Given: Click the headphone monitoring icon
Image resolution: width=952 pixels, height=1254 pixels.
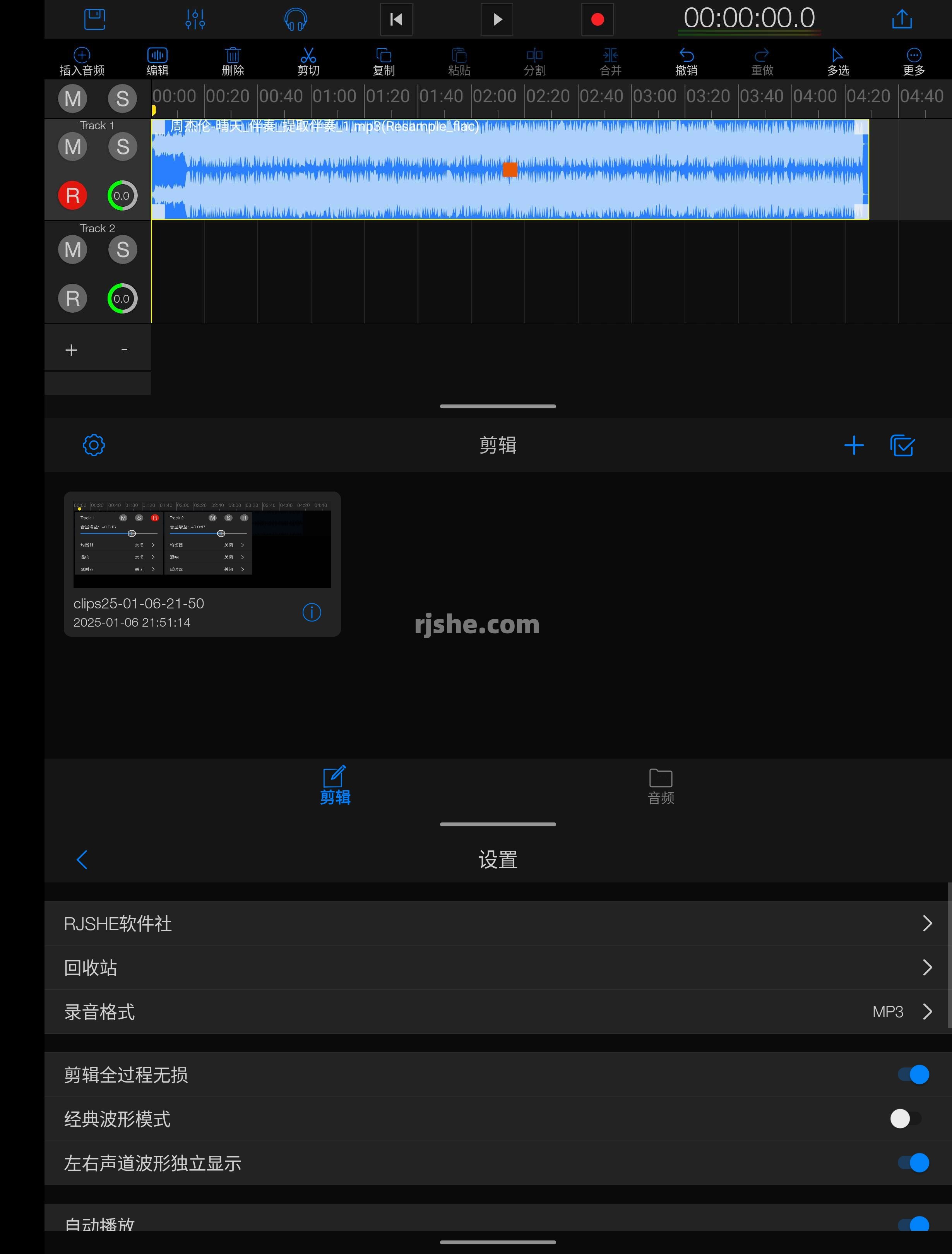Looking at the screenshot, I should [x=295, y=19].
